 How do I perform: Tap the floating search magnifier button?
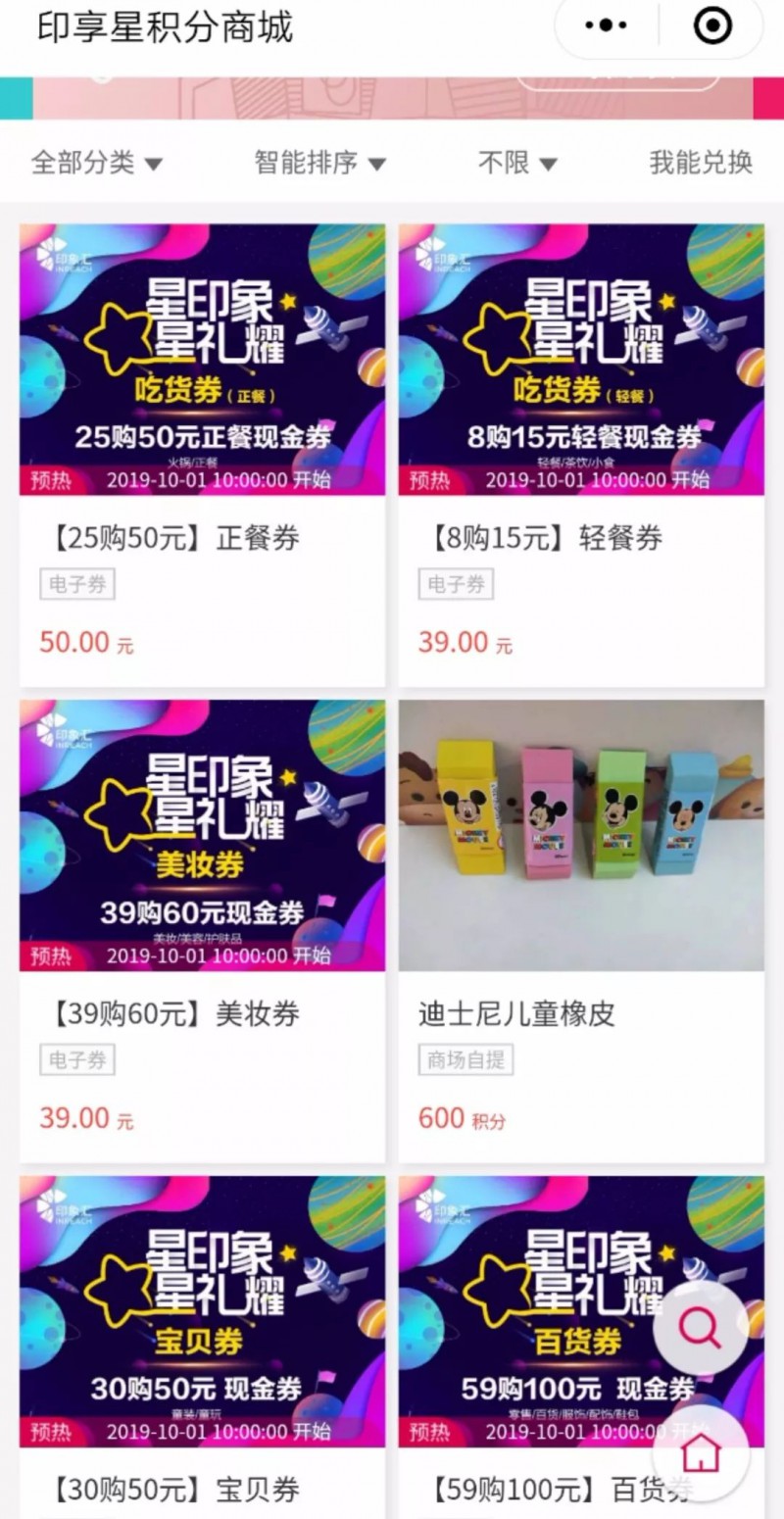point(700,1328)
